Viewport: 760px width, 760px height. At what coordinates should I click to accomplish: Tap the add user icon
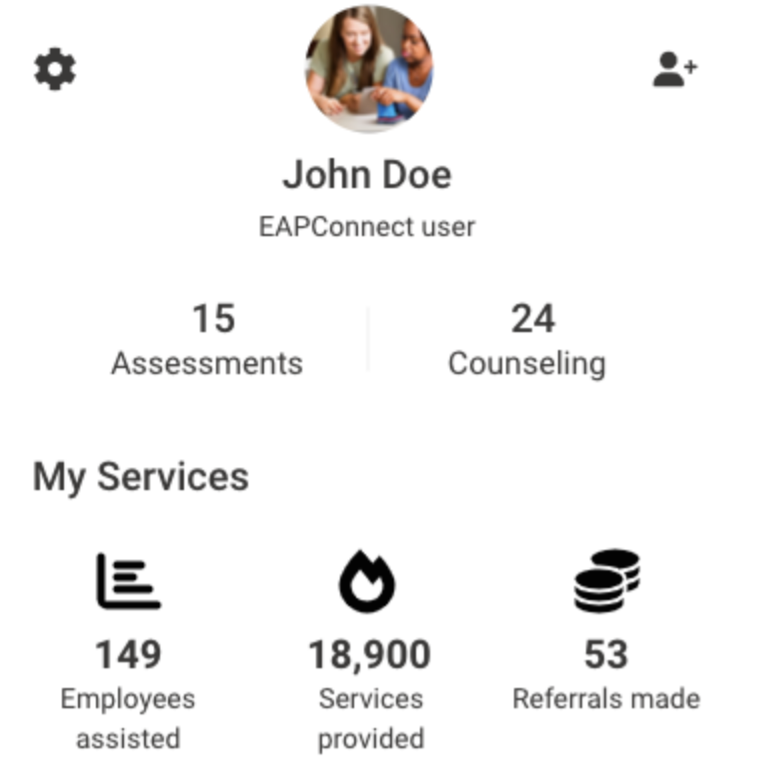point(675,69)
